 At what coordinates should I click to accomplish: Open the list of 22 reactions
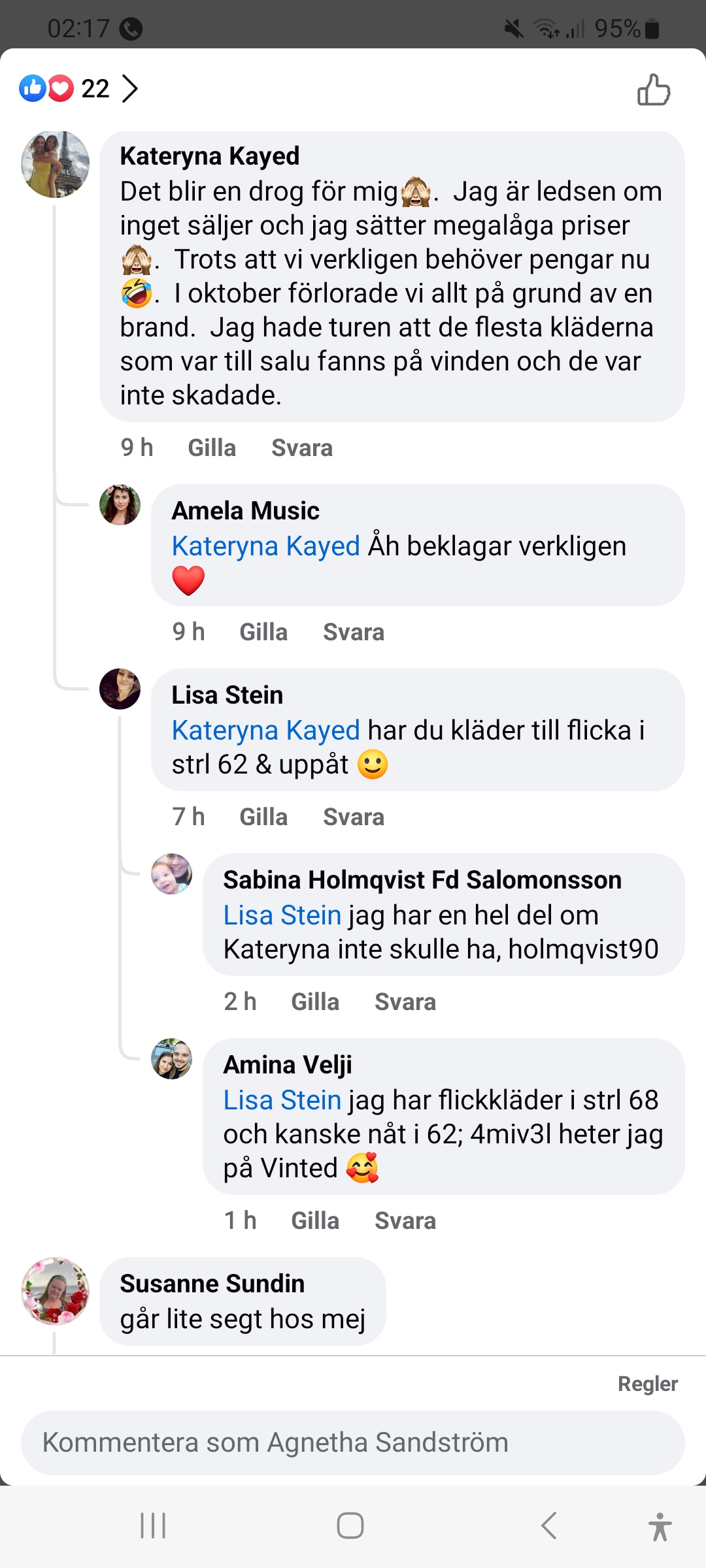point(80,89)
